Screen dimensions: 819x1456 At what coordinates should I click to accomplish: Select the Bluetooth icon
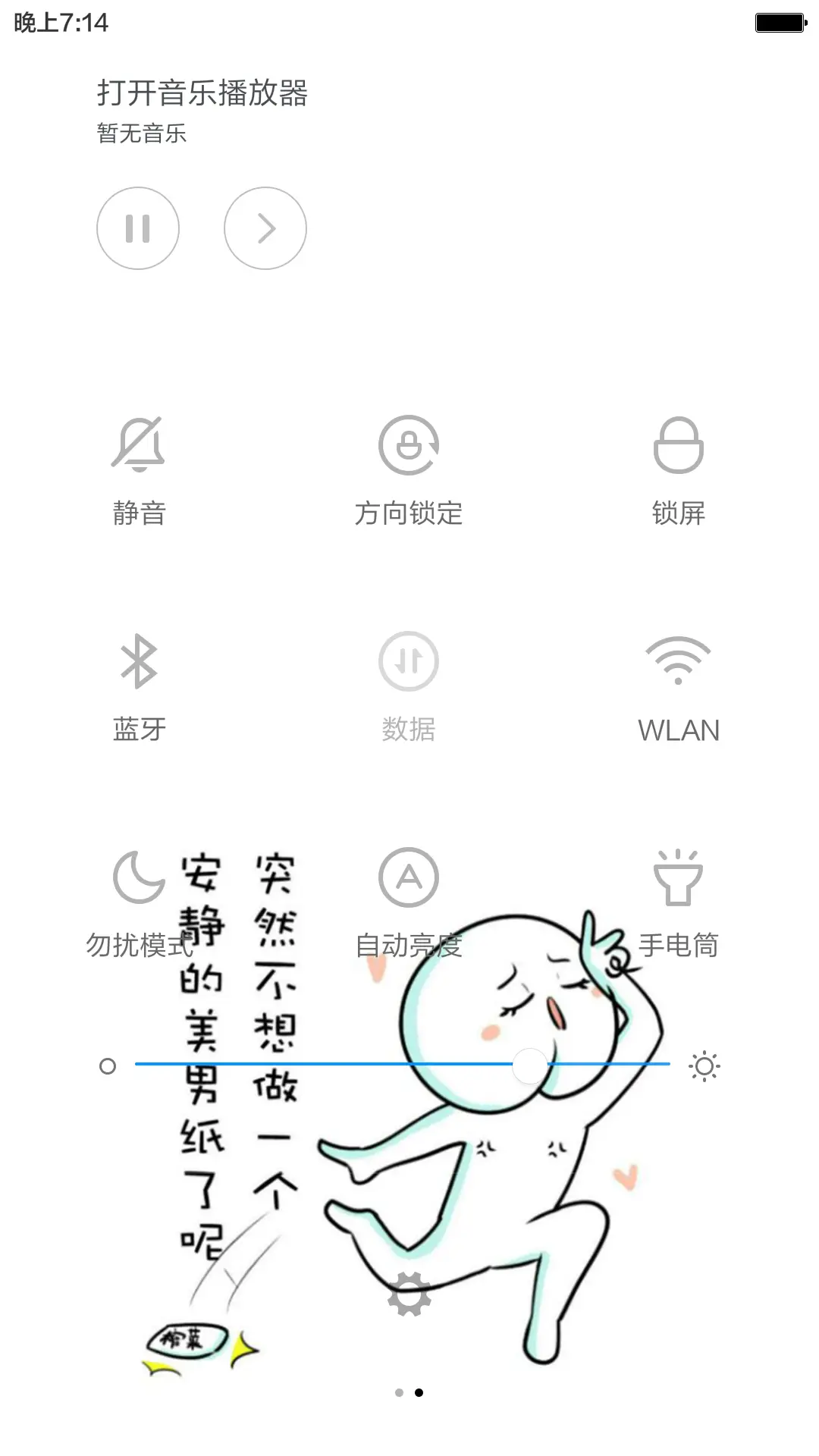pos(139,661)
